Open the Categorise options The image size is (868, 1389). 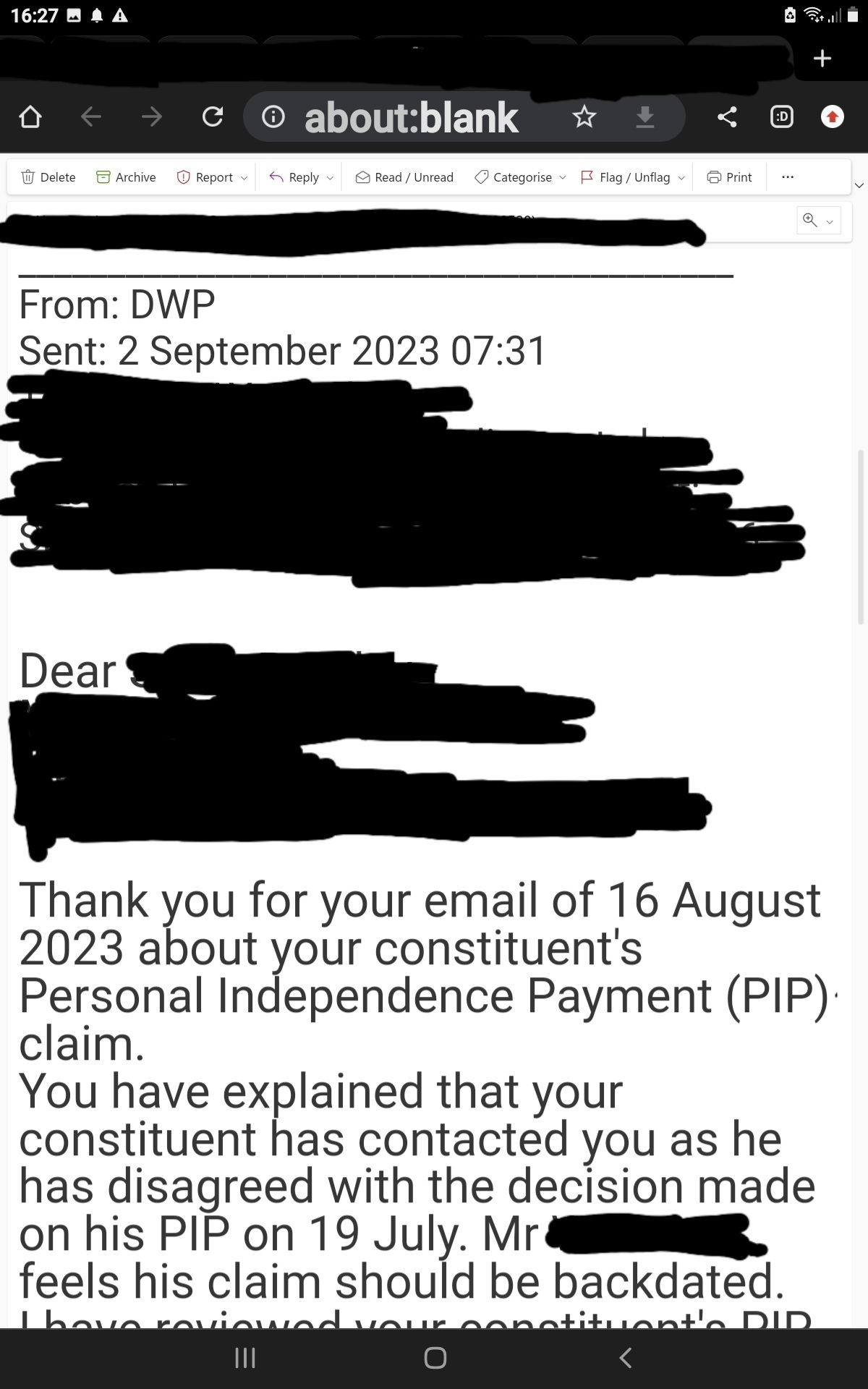click(520, 177)
